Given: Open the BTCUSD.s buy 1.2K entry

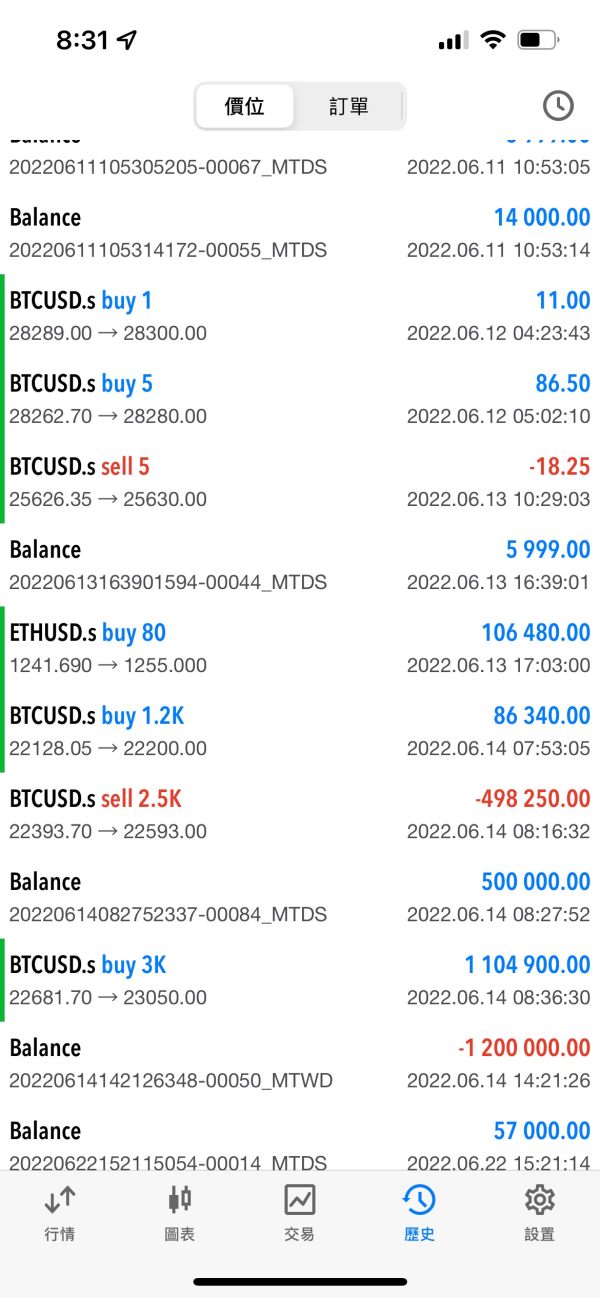Looking at the screenshot, I should click(300, 731).
